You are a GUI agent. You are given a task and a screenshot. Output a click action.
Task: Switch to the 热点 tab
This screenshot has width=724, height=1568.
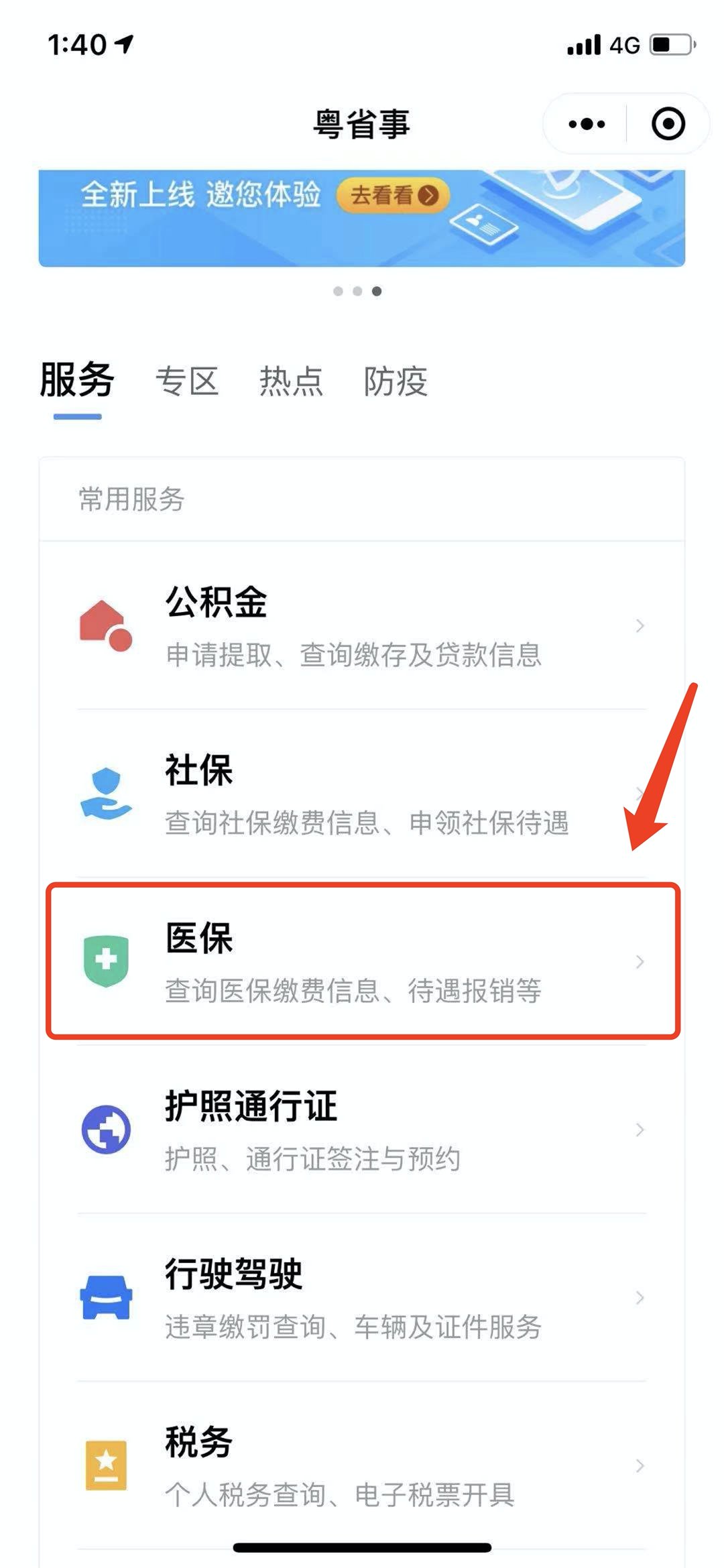coord(291,381)
